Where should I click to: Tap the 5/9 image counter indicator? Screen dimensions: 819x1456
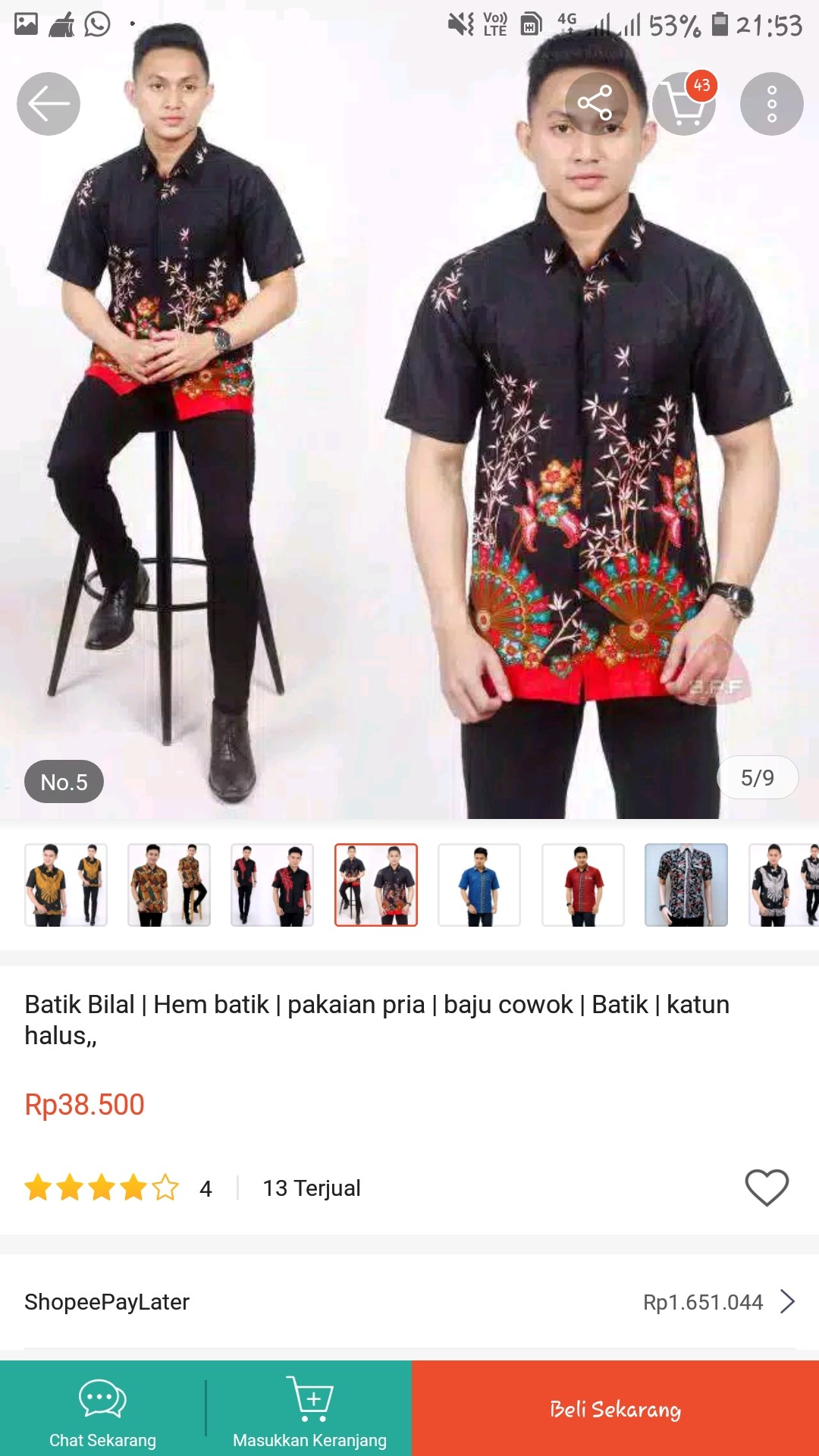[756, 778]
